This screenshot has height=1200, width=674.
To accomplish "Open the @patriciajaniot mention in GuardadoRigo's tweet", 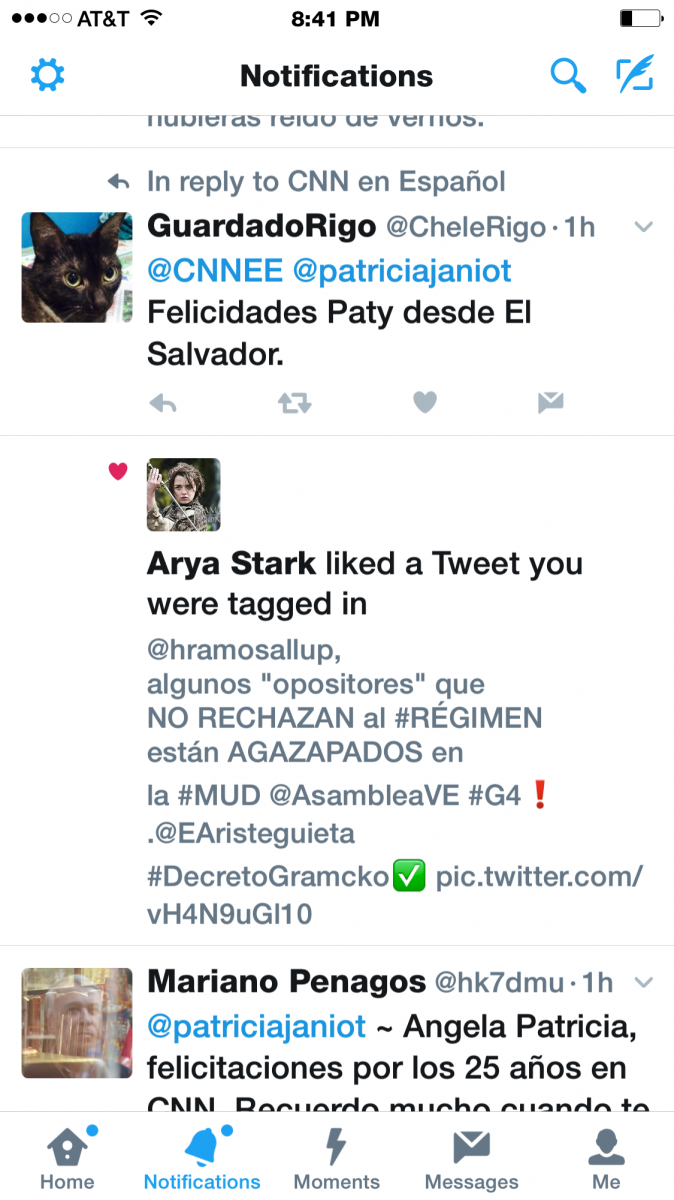I will point(402,270).
